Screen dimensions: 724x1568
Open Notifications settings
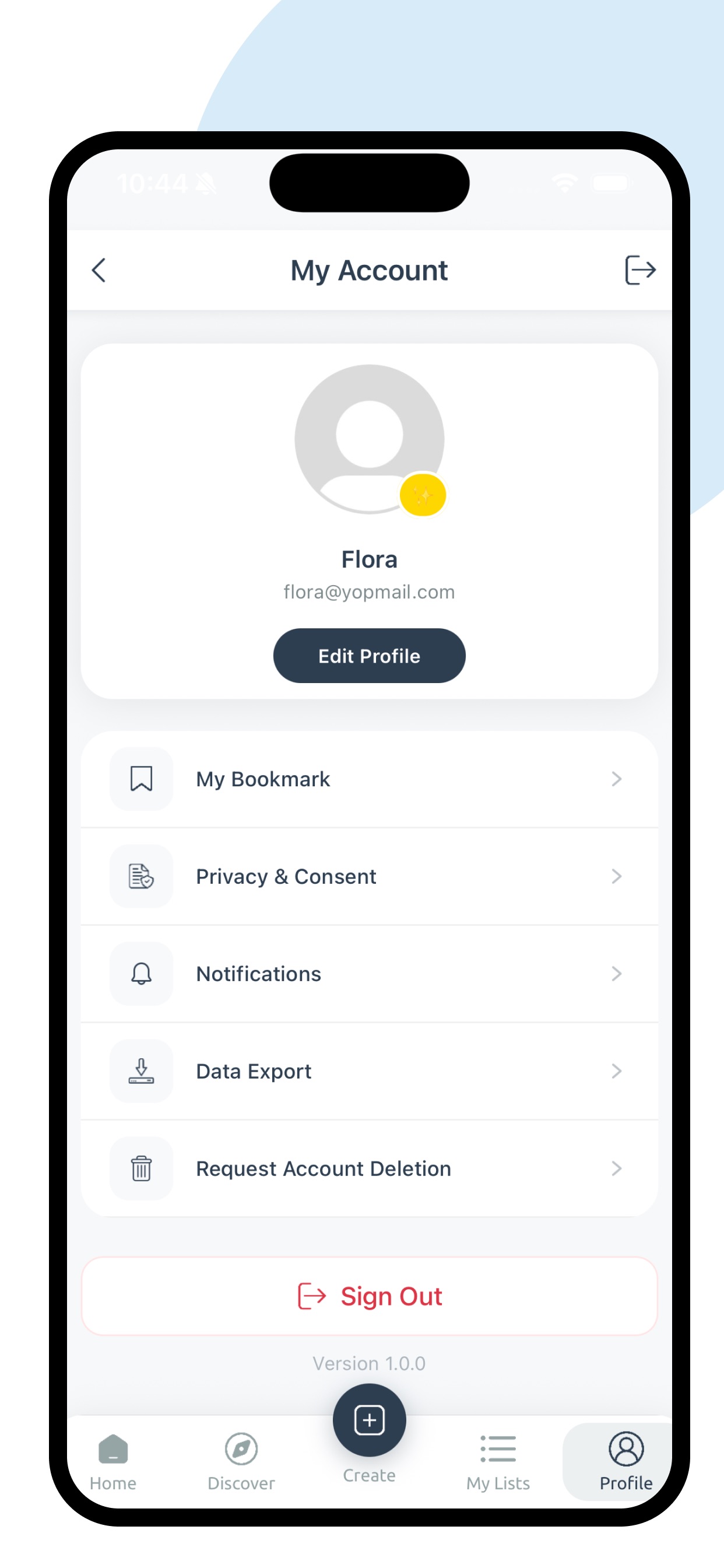tap(368, 974)
